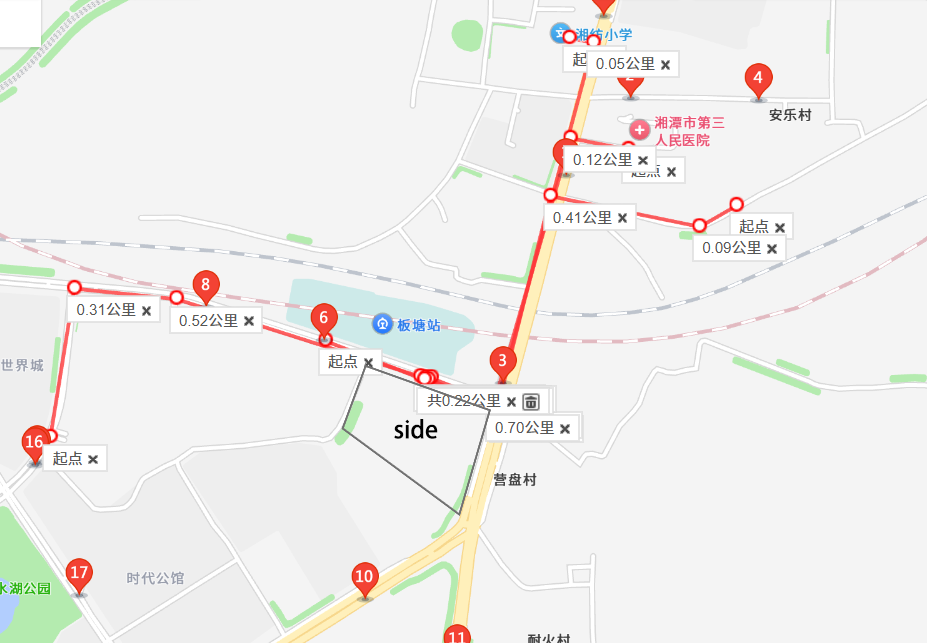The height and width of the screenshot is (643, 927).
Task: Remove the 0.70公里 measurement point
Action: pos(565,428)
